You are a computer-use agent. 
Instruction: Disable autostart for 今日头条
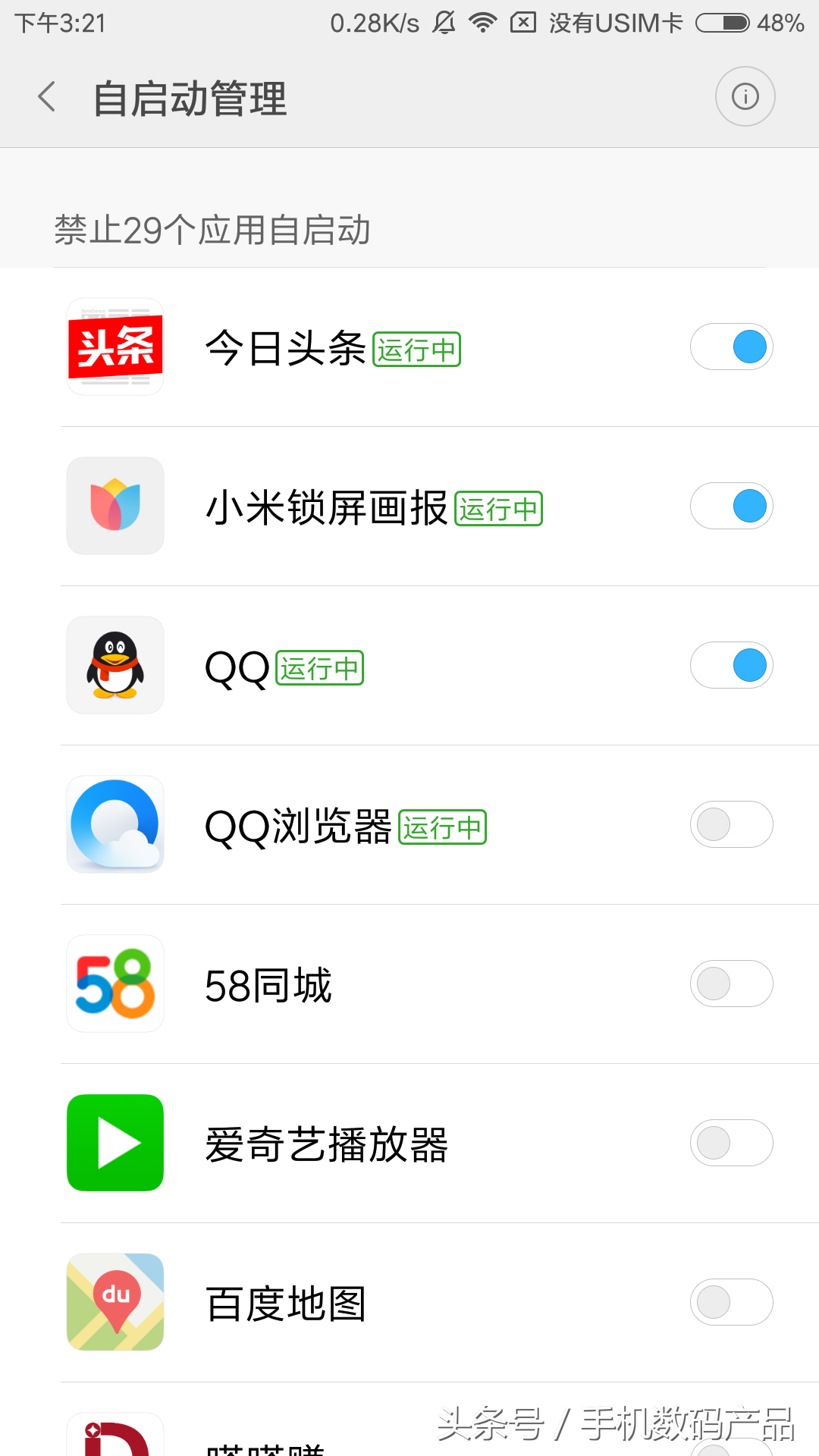(731, 347)
